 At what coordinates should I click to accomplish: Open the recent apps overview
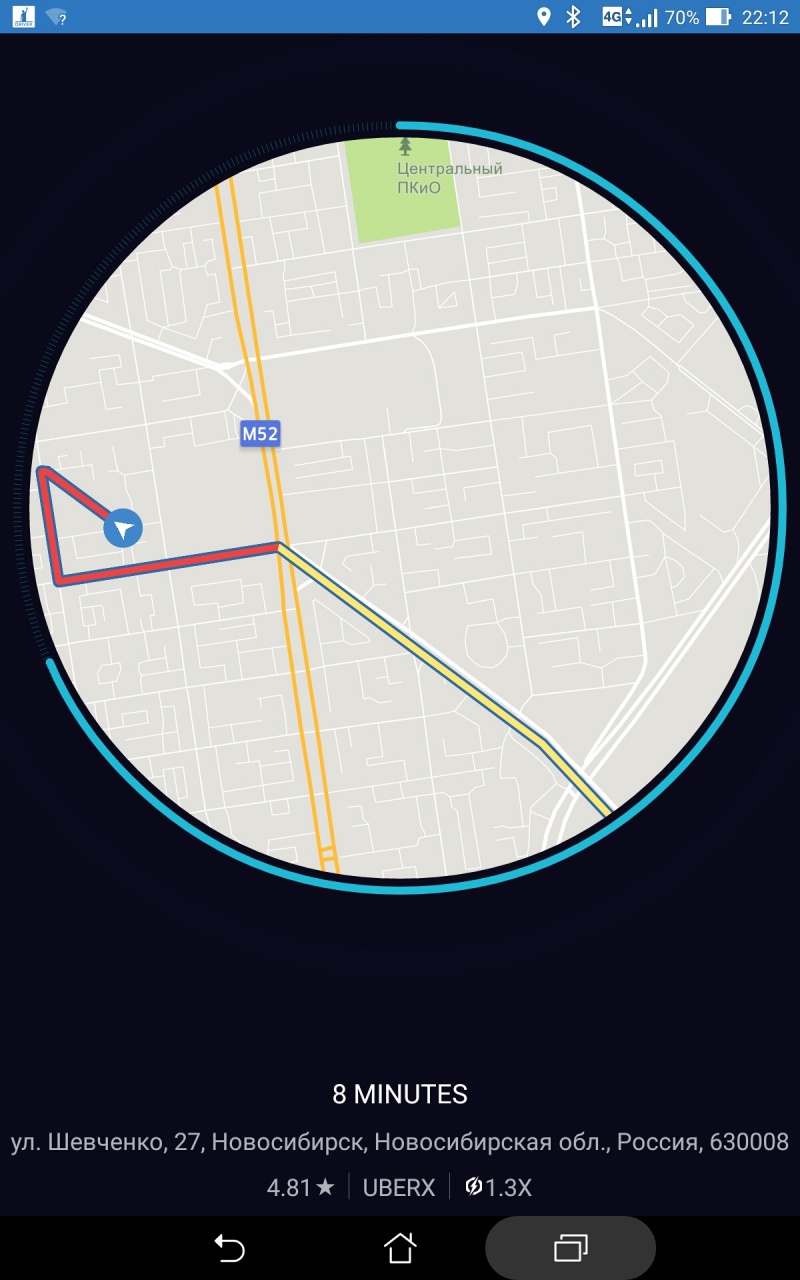570,1247
